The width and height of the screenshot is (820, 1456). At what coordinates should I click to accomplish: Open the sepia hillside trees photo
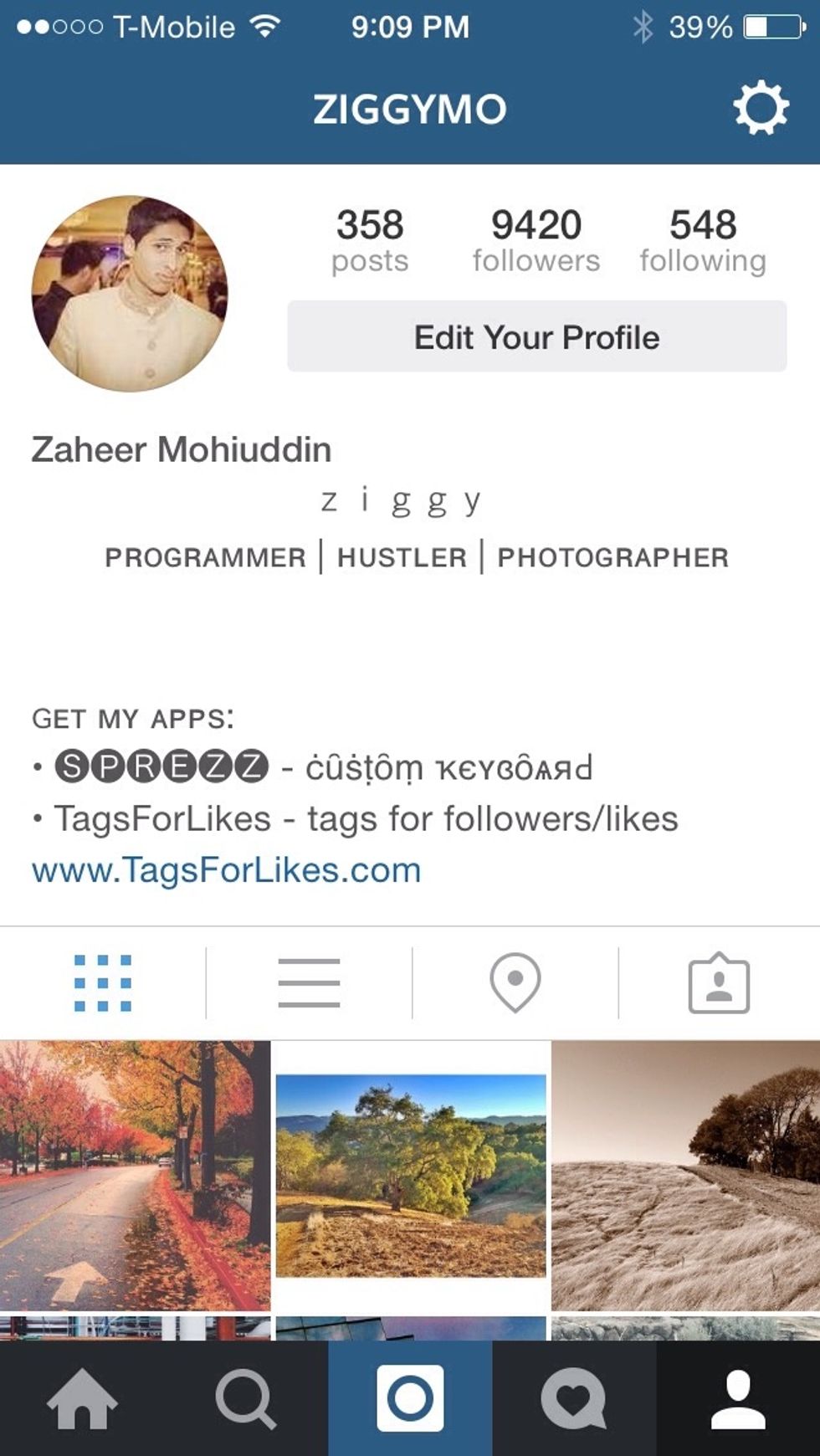(x=685, y=1176)
